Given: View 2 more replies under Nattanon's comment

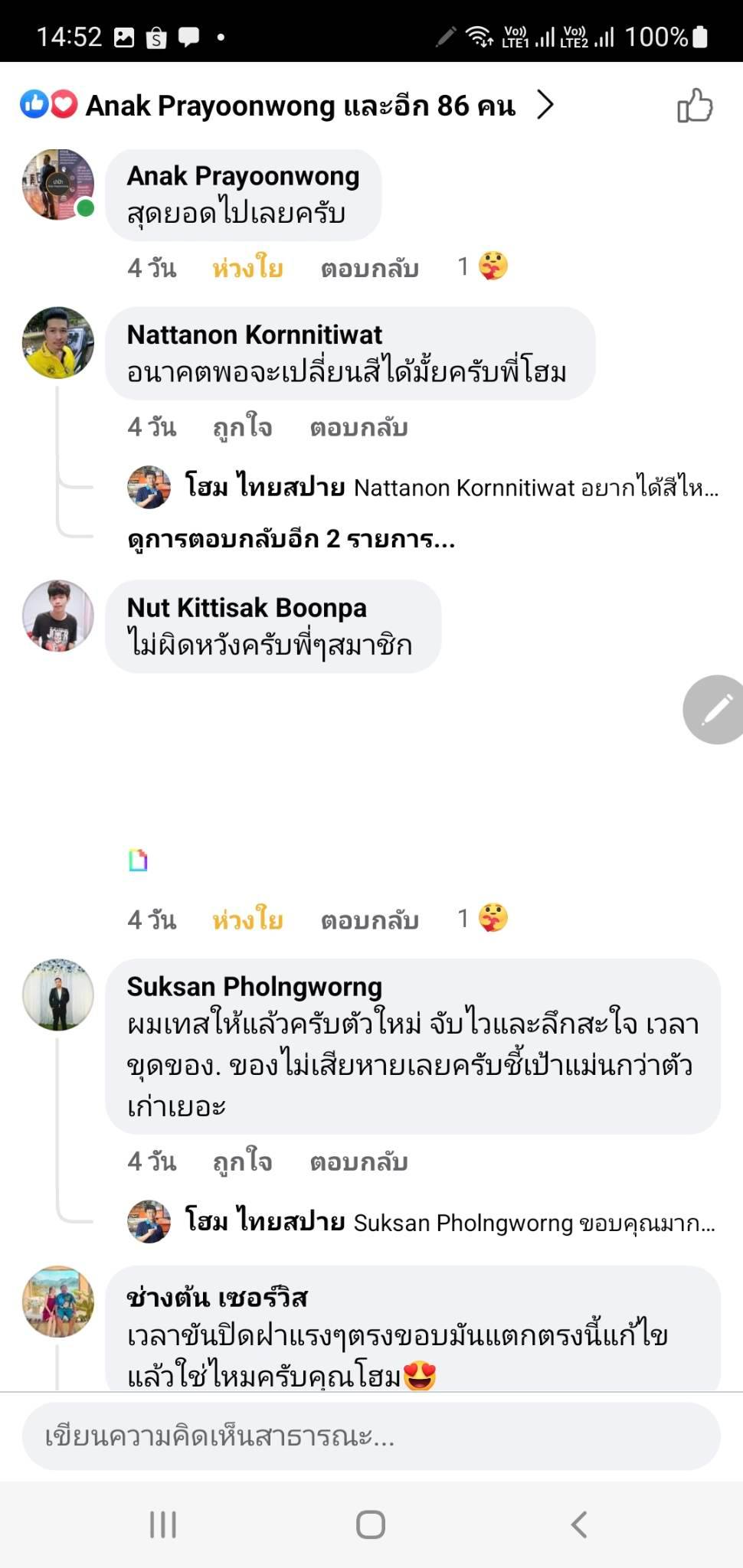Looking at the screenshot, I should pos(291,539).
